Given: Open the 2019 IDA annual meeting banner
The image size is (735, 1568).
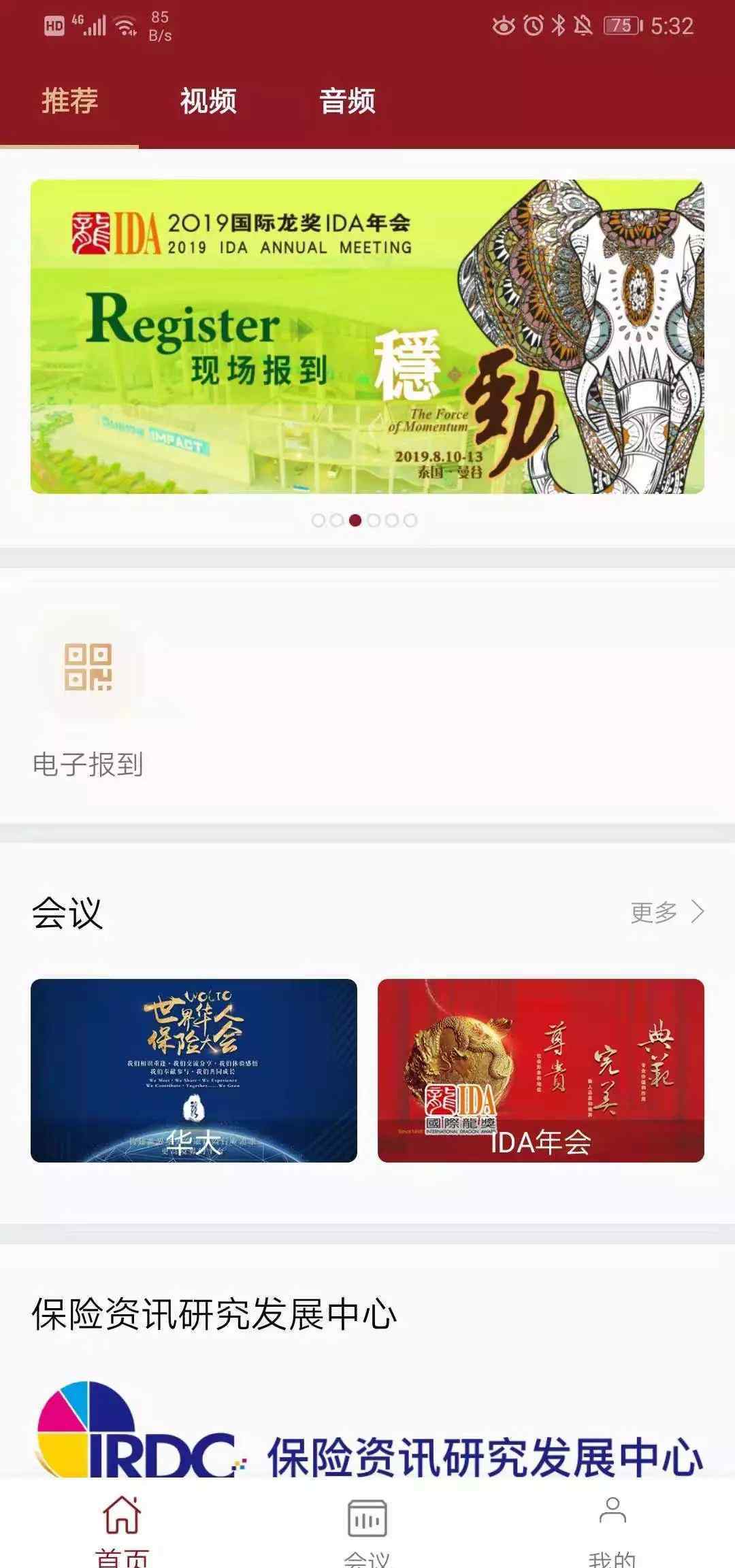Looking at the screenshot, I should [367, 336].
